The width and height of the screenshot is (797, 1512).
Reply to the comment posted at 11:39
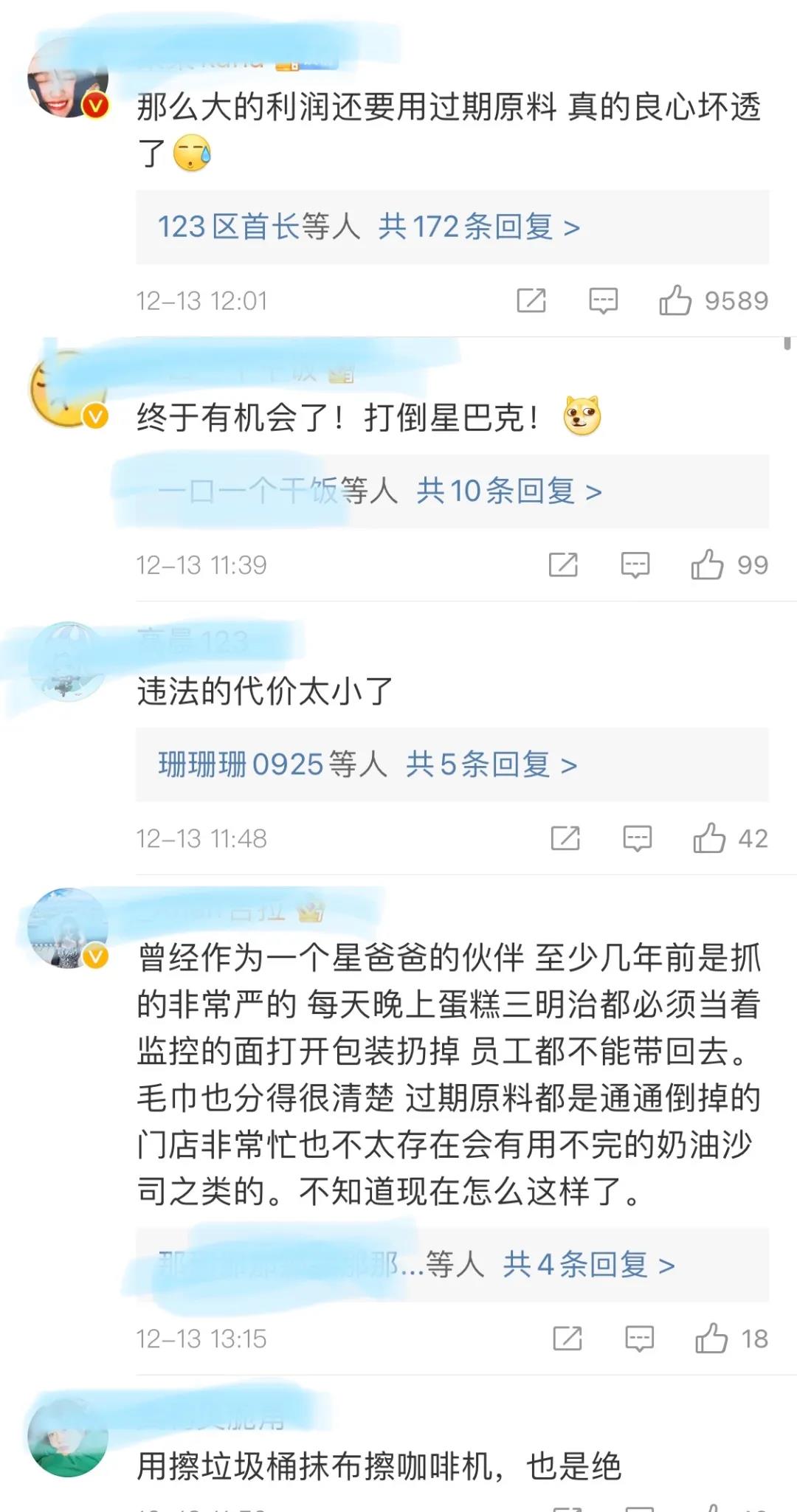tap(635, 565)
